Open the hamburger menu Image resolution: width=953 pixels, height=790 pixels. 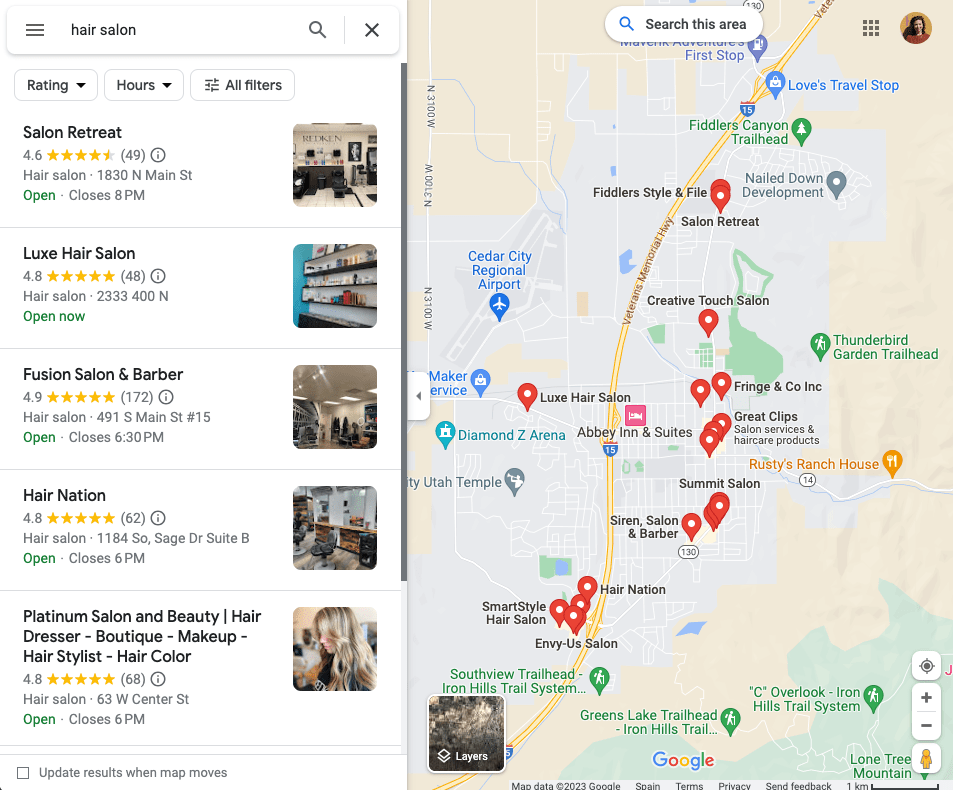click(35, 30)
